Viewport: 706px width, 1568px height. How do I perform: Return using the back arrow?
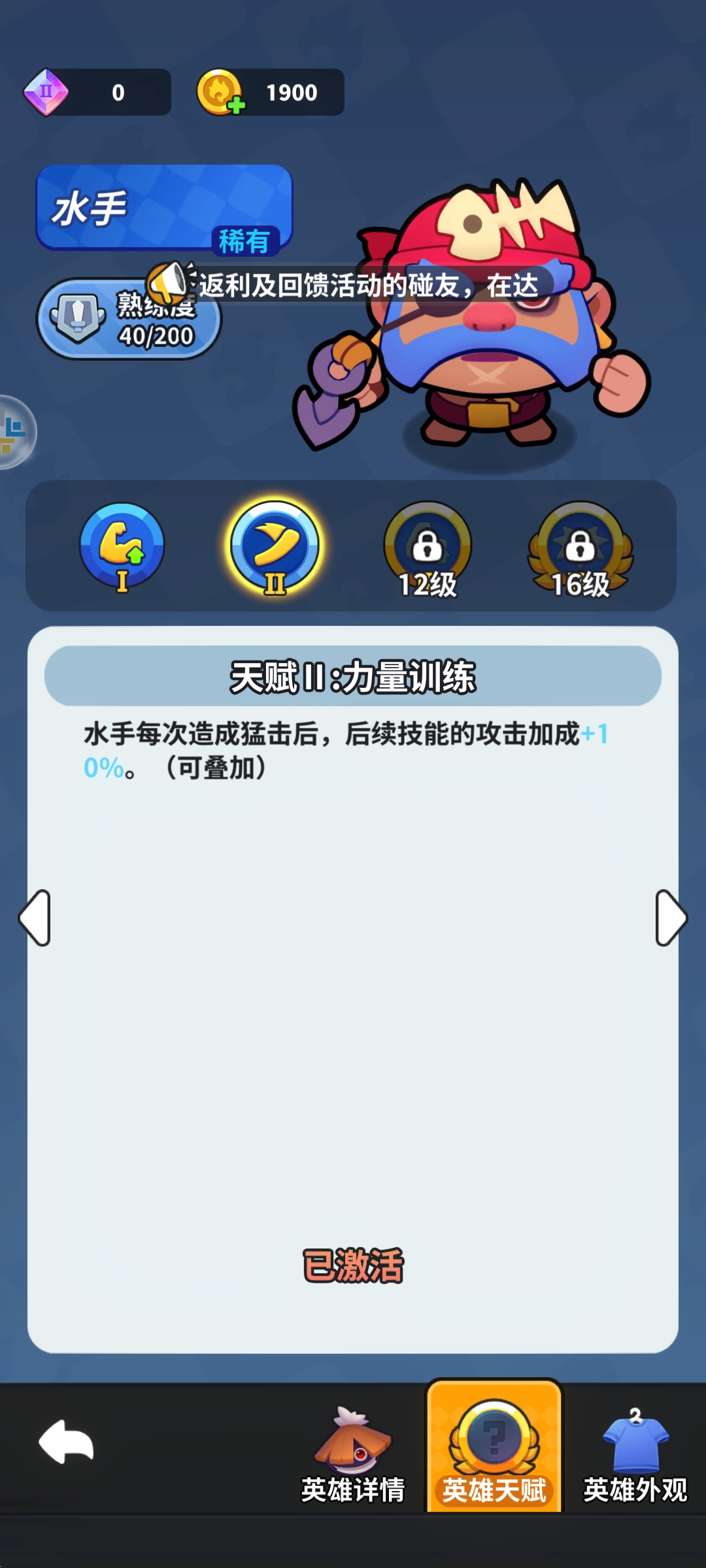coord(67,1442)
